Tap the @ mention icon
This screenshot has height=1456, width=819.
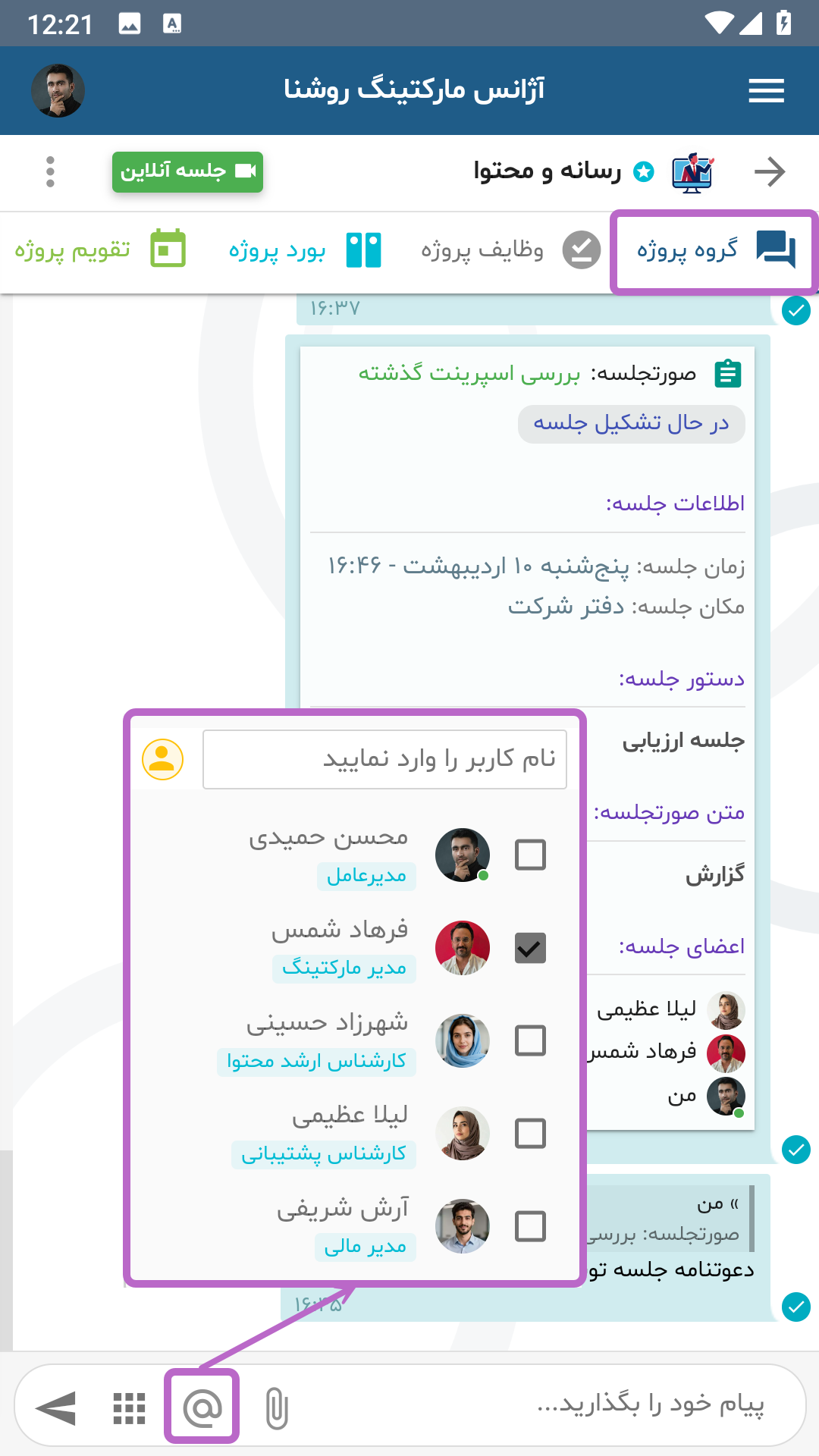coord(202,1407)
